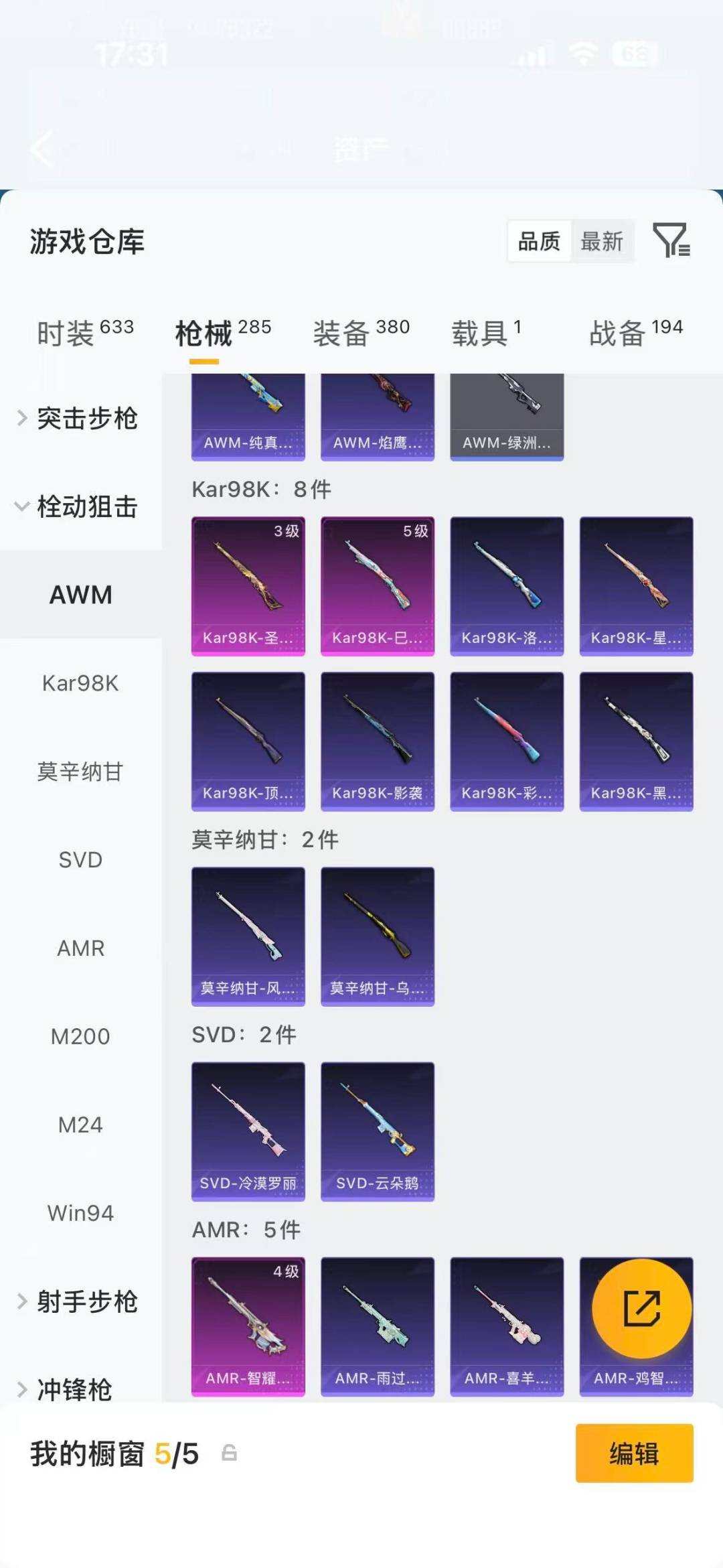This screenshot has height=1568, width=723.
Task: Select the AMR category in sidebar
Action: point(81,948)
